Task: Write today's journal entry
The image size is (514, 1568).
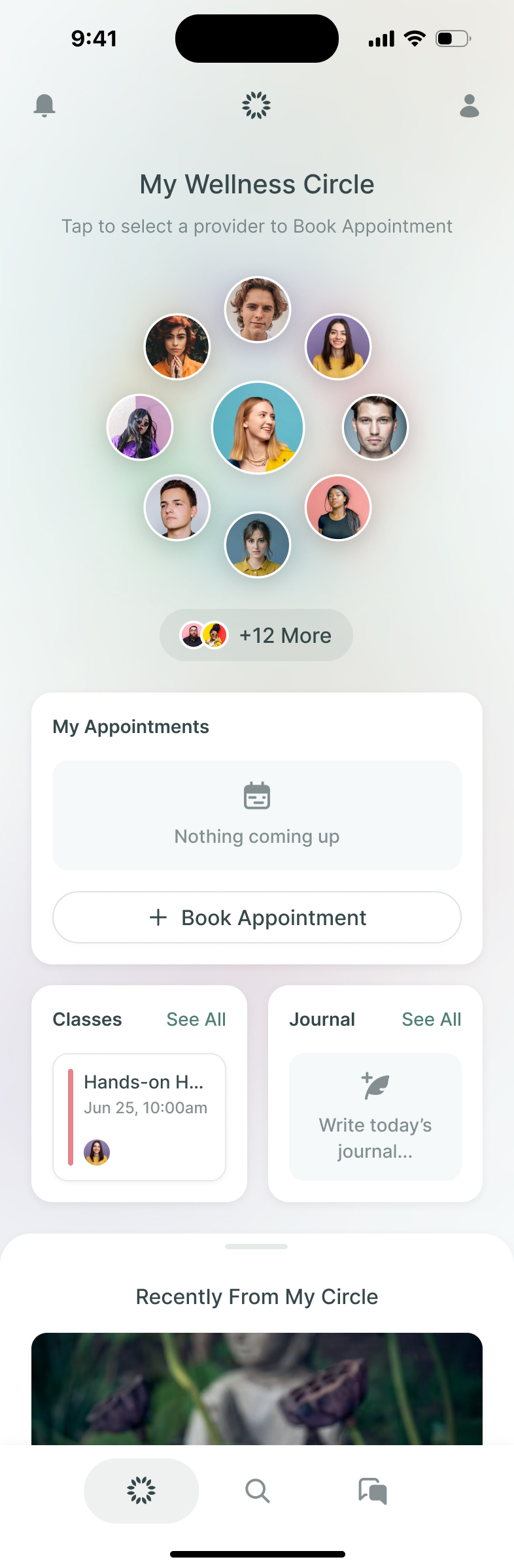Action: click(375, 1117)
